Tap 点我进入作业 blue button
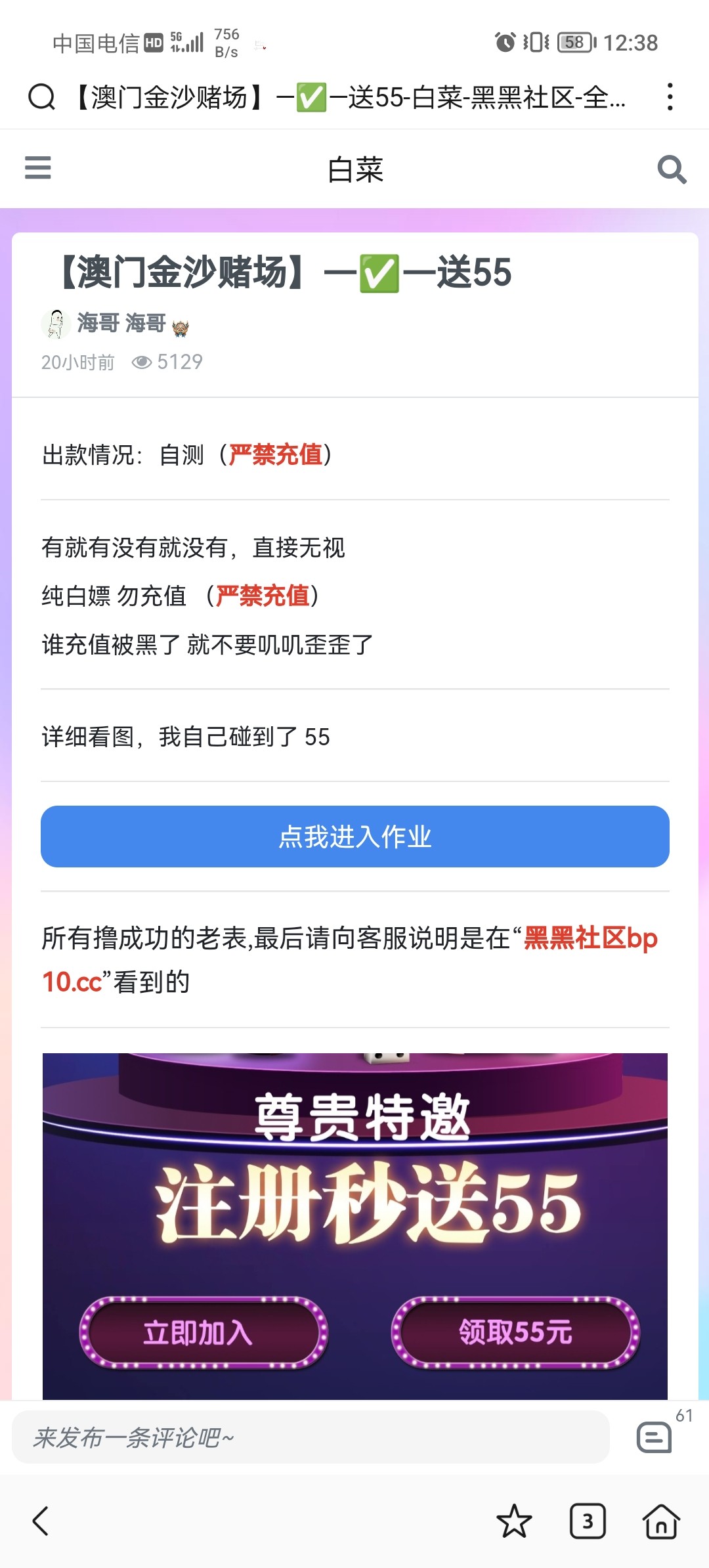Image resolution: width=709 pixels, height=1568 pixels. (x=354, y=837)
